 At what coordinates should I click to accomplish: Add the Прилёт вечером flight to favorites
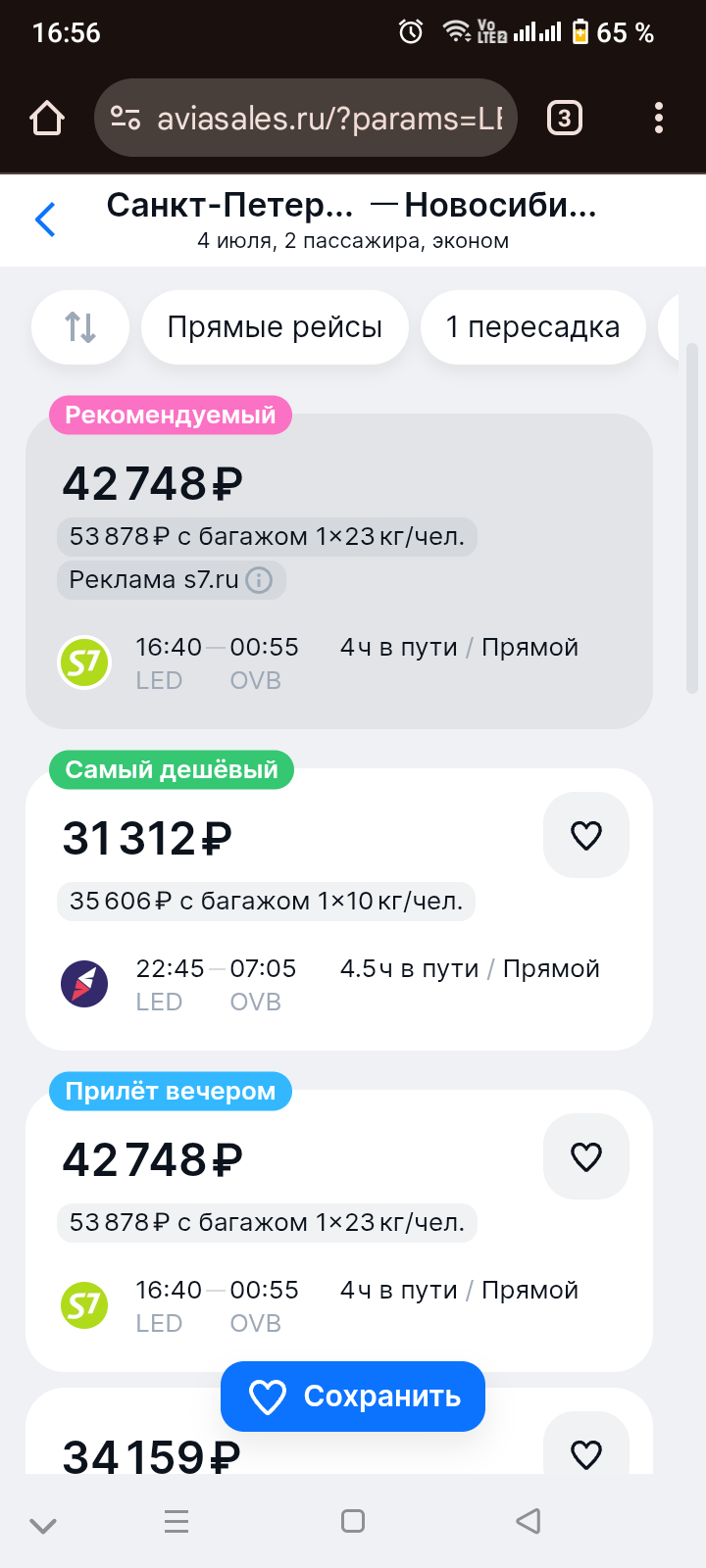tap(586, 1156)
